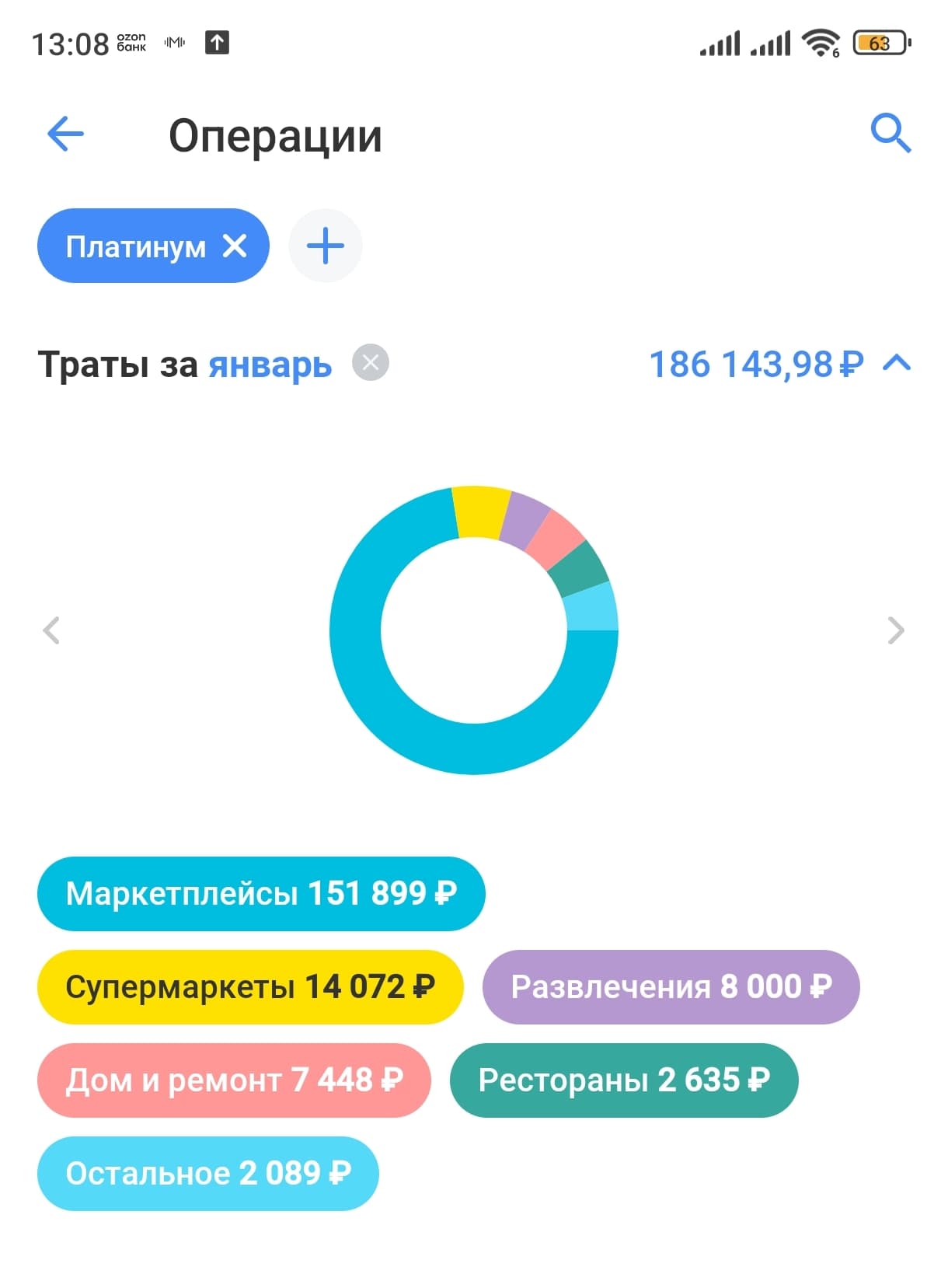Add another filter with the plus button
The height and width of the screenshot is (1288, 948).
click(326, 246)
